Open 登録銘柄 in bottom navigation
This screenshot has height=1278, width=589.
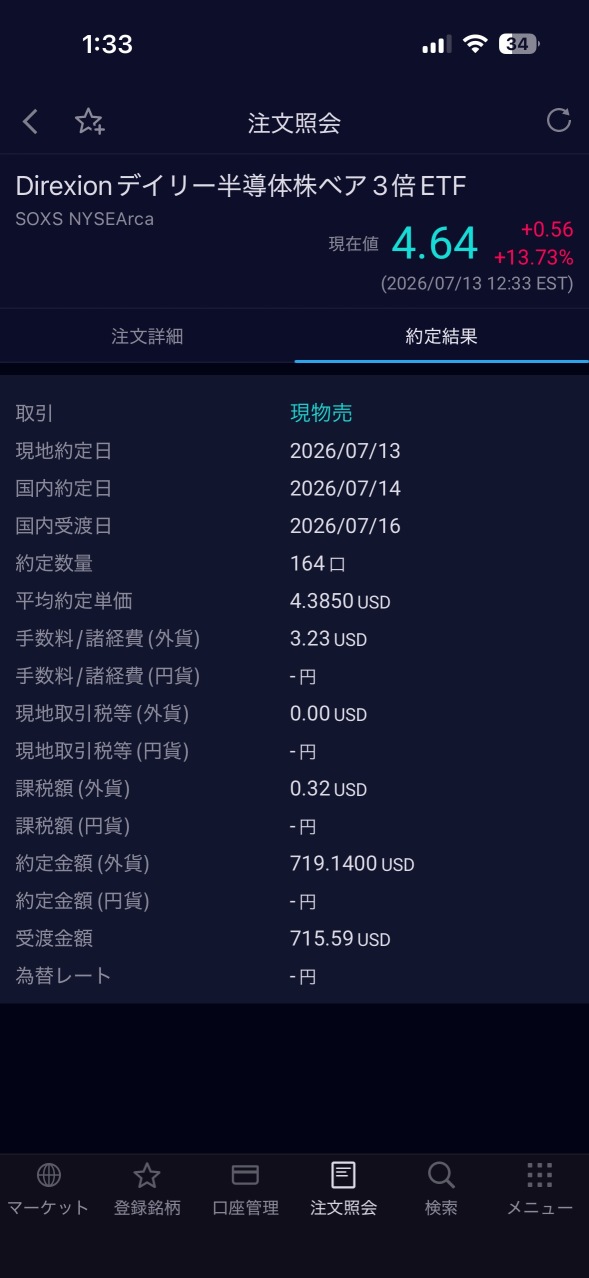tap(147, 1189)
